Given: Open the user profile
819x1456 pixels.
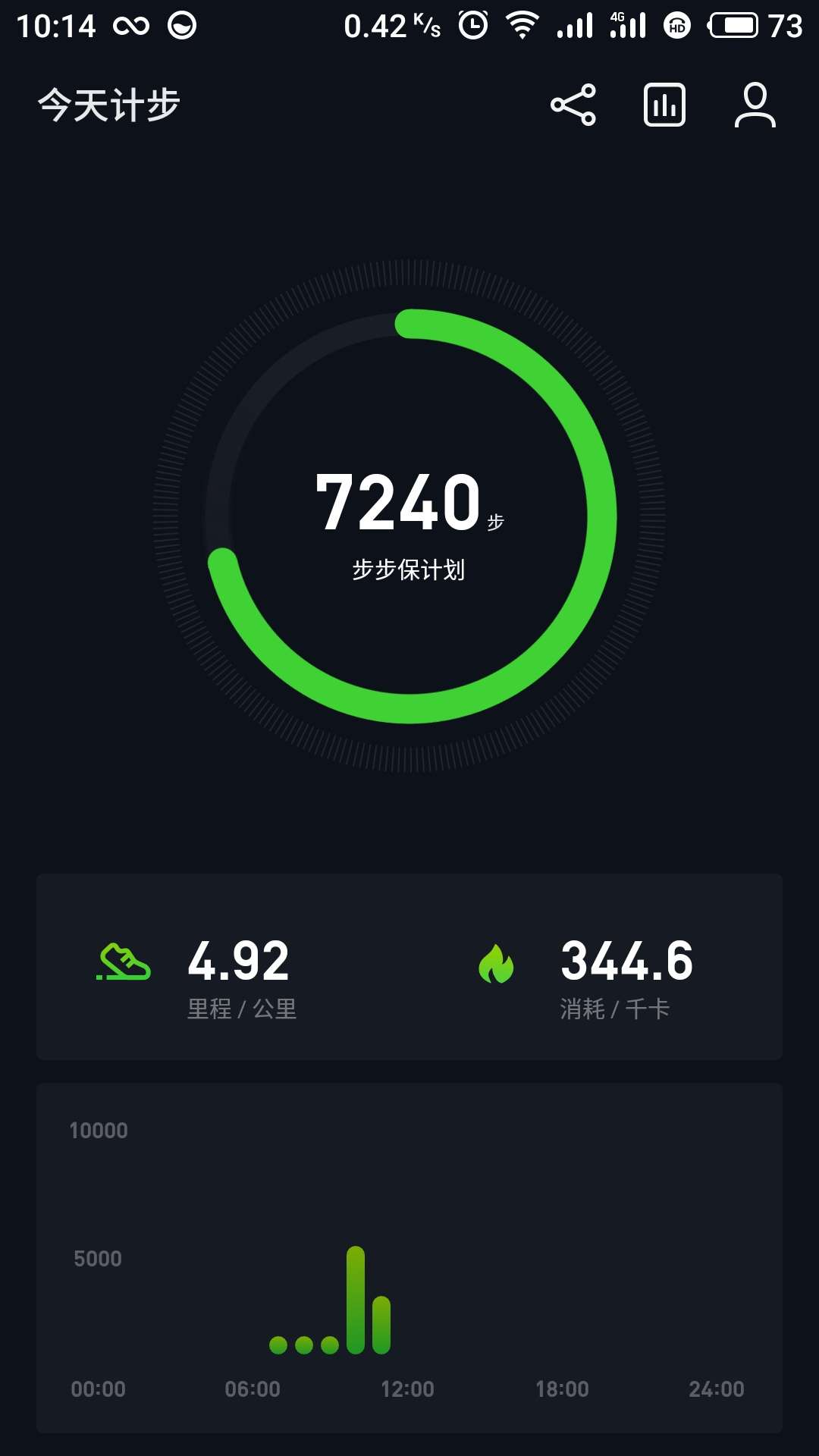Looking at the screenshot, I should coord(755,105).
